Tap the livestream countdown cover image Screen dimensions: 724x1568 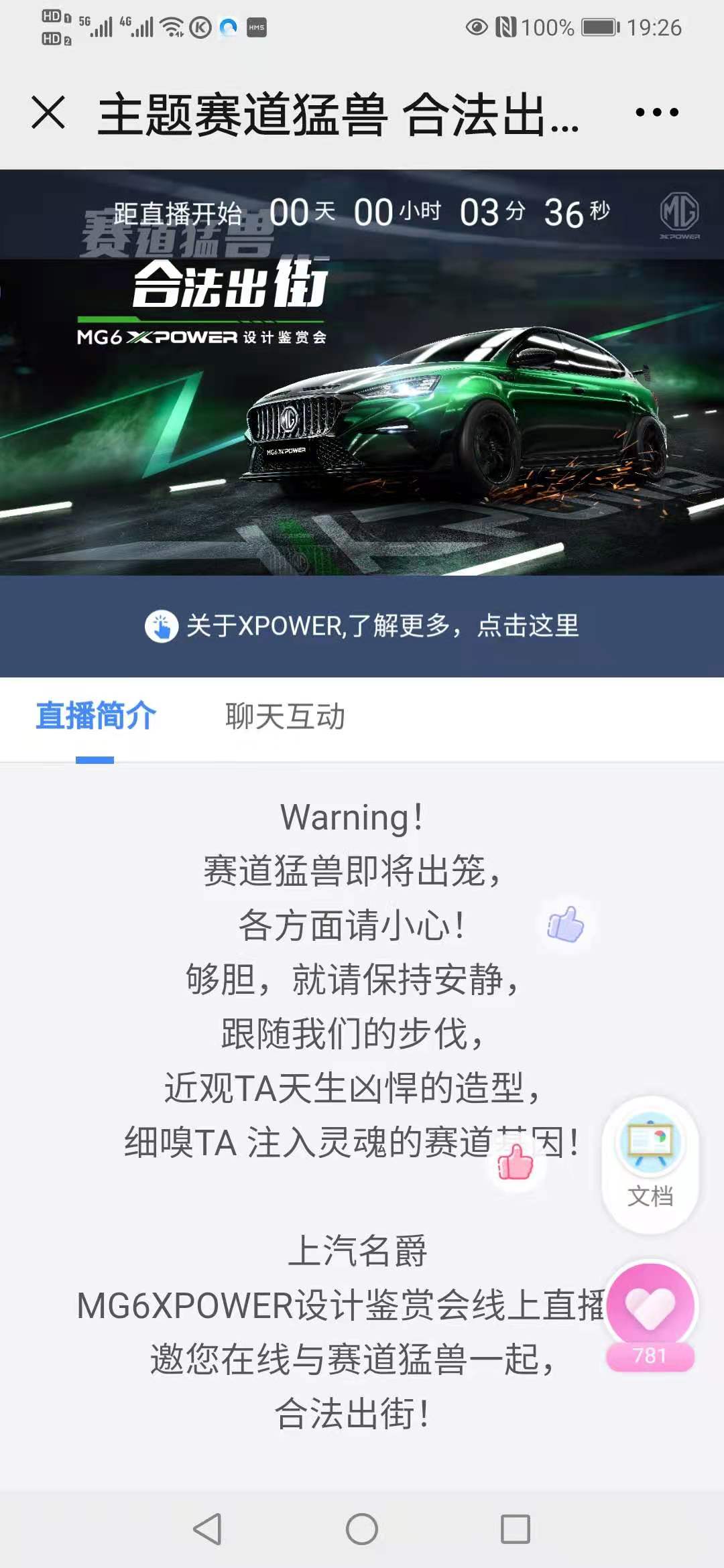[x=362, y=402]
